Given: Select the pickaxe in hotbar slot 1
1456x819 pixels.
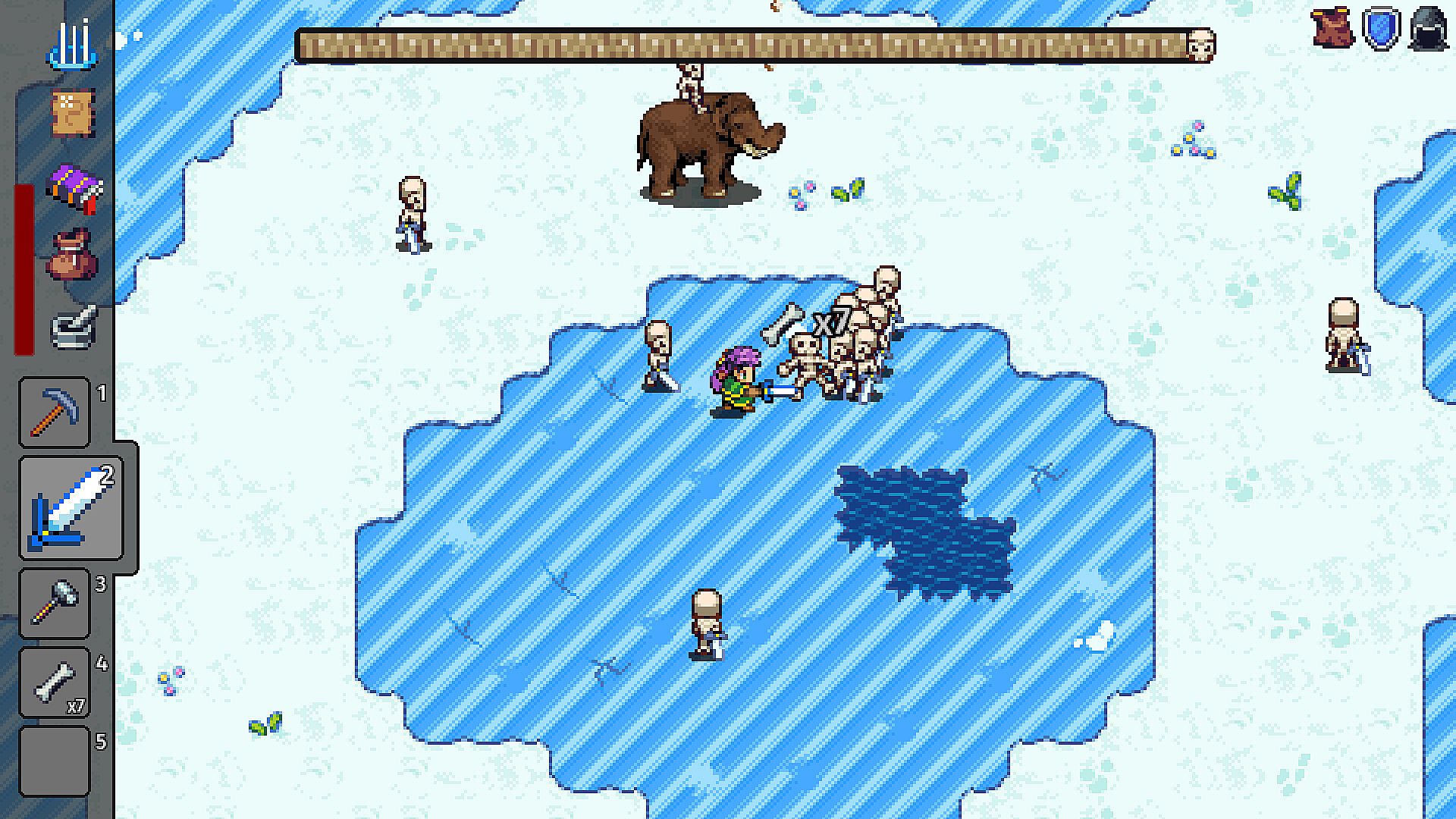Looking at the screenshot, I should 55,413.
